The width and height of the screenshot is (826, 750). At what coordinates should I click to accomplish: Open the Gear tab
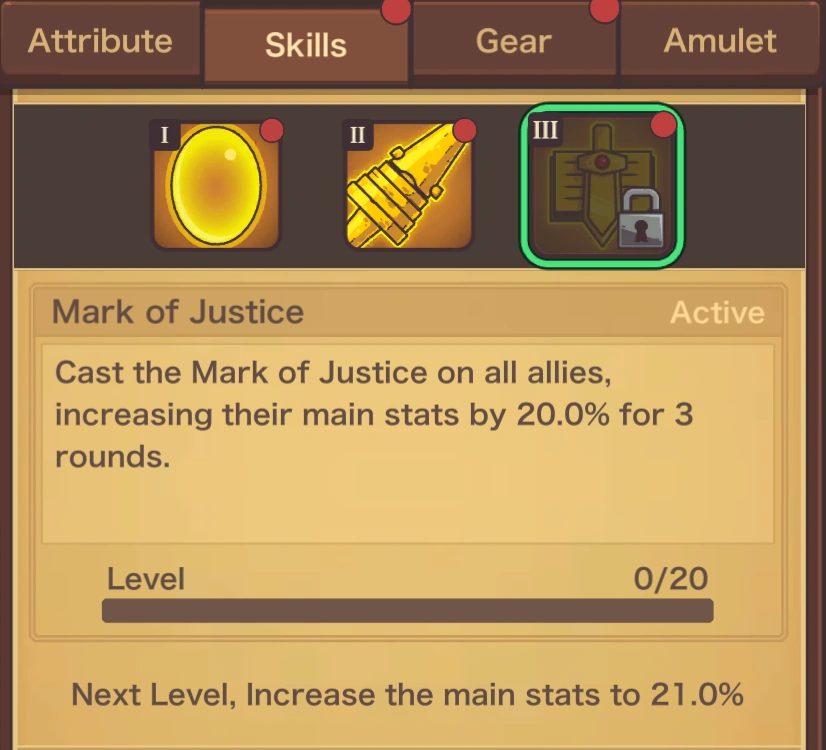(514, 41)
